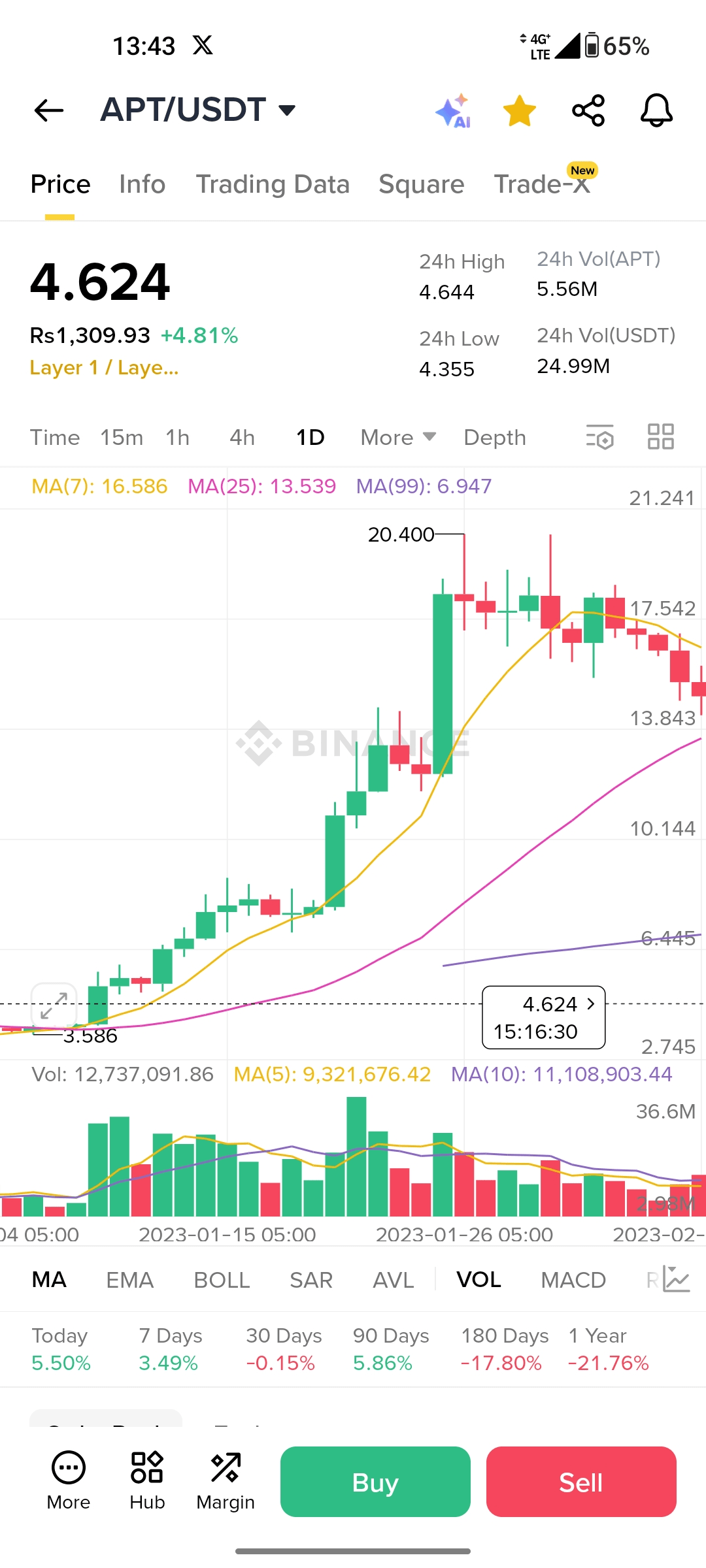The height and width of the screenshot is (1568, 706).
Task: Expand chart to fullscreen
Action: (x=54, y=1006)
